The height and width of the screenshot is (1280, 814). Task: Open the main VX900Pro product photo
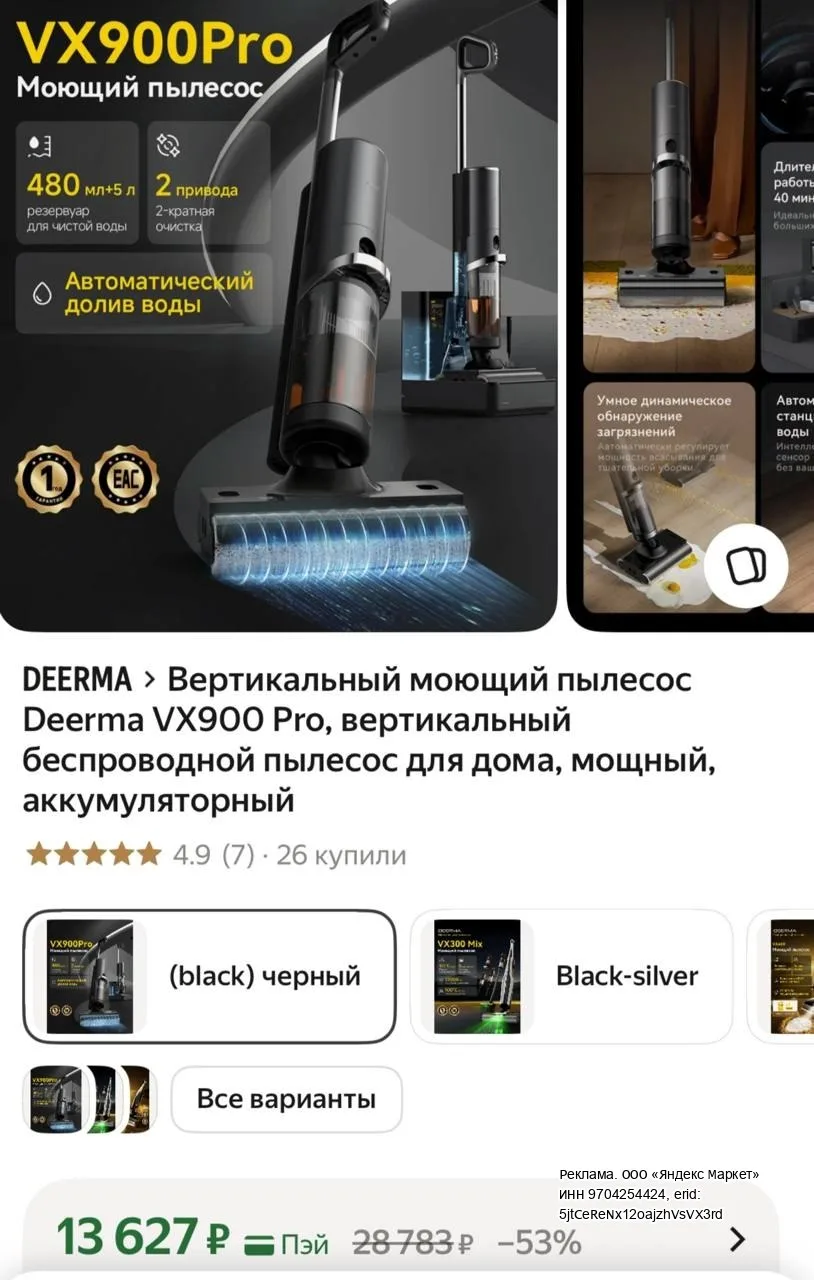coord(278,315)
